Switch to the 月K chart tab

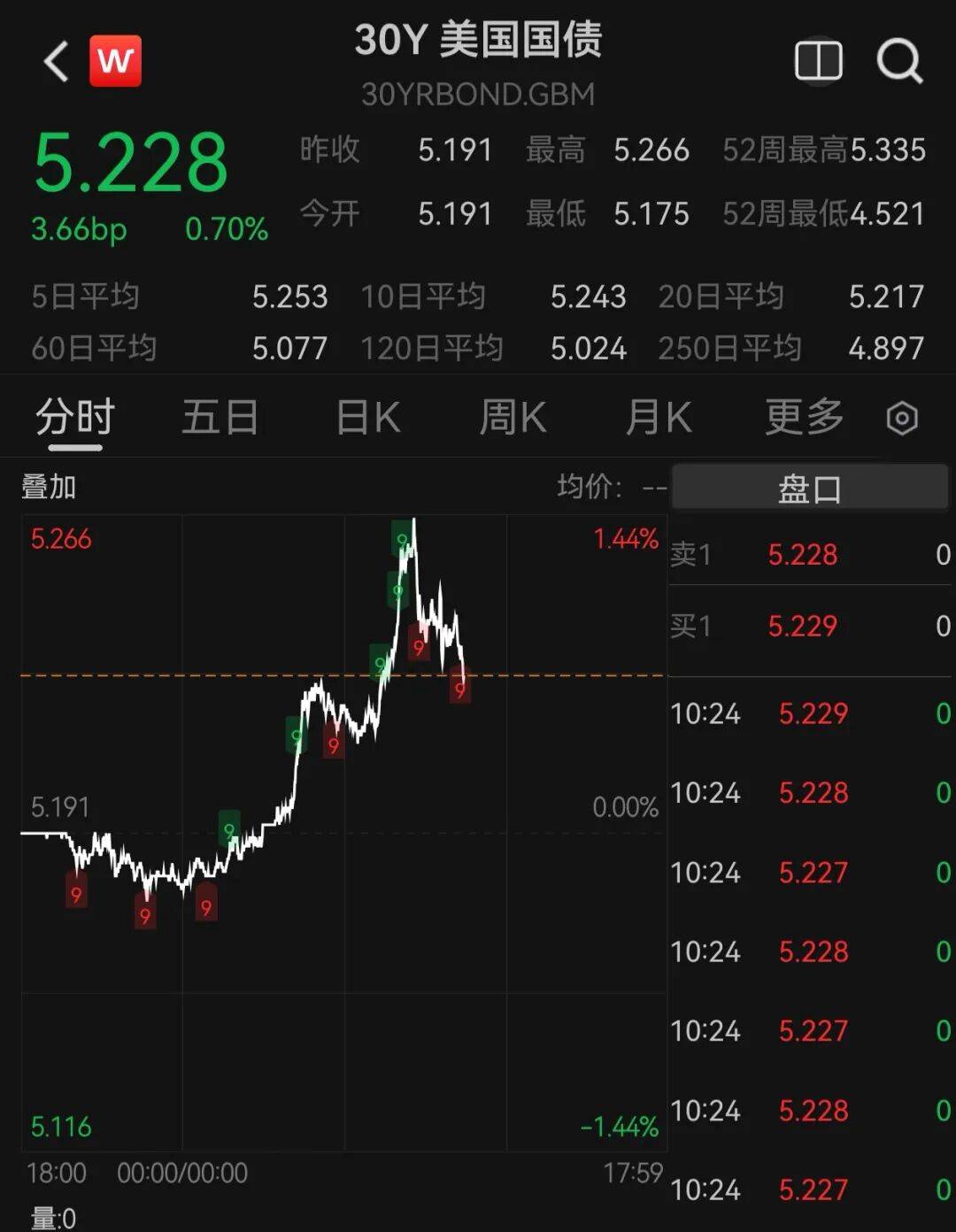659,417
